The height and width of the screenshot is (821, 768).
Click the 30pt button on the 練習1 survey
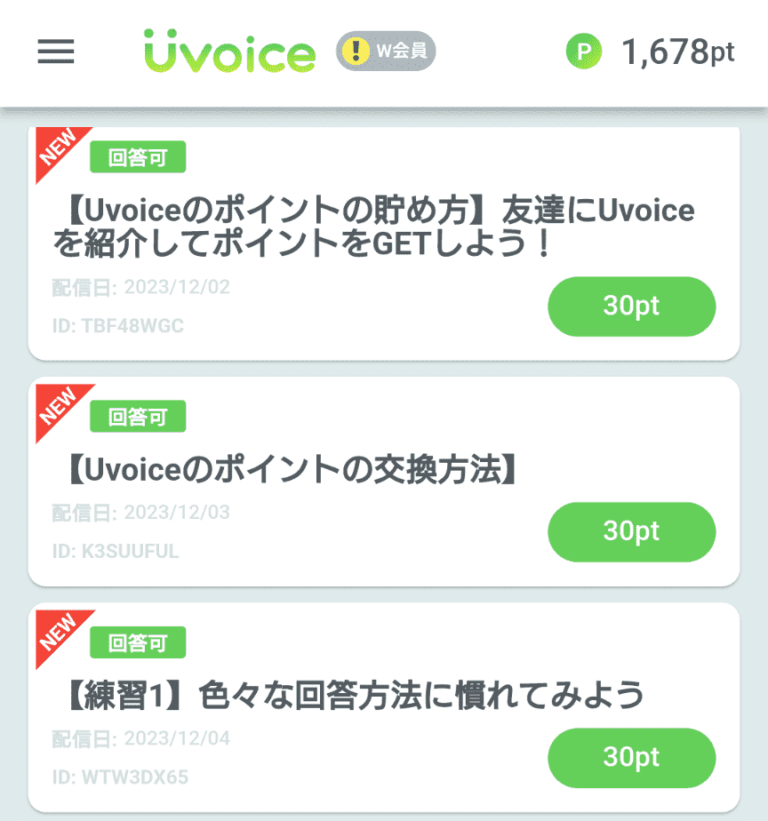tap(631, 758)
